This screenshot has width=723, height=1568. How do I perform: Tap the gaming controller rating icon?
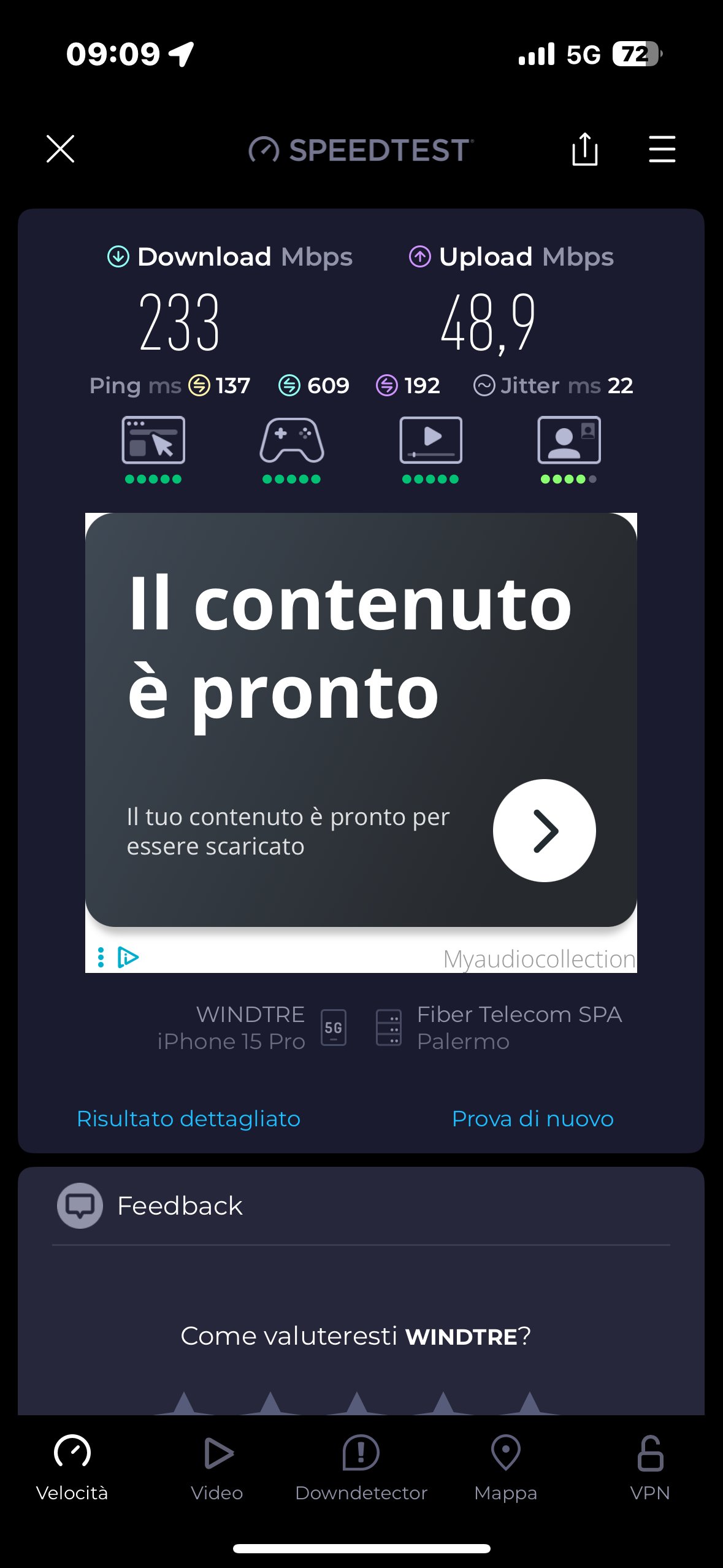[x=291, y=440]
